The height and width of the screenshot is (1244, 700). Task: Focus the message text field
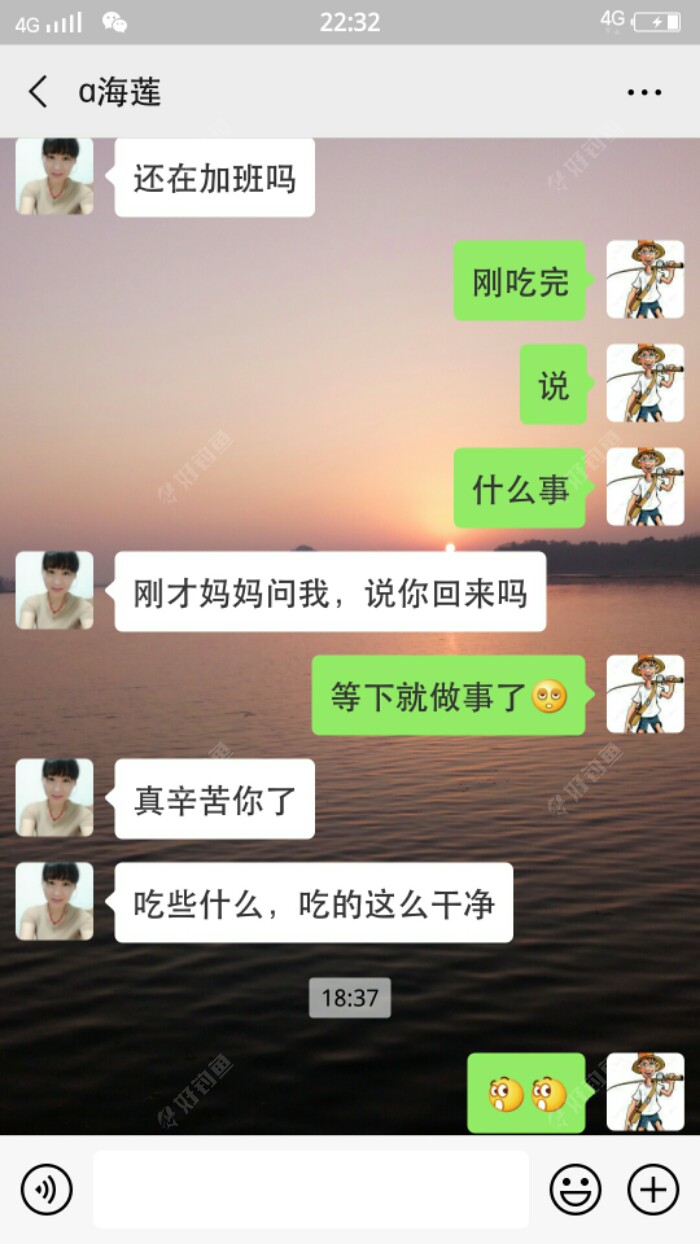pos(310,1189)
